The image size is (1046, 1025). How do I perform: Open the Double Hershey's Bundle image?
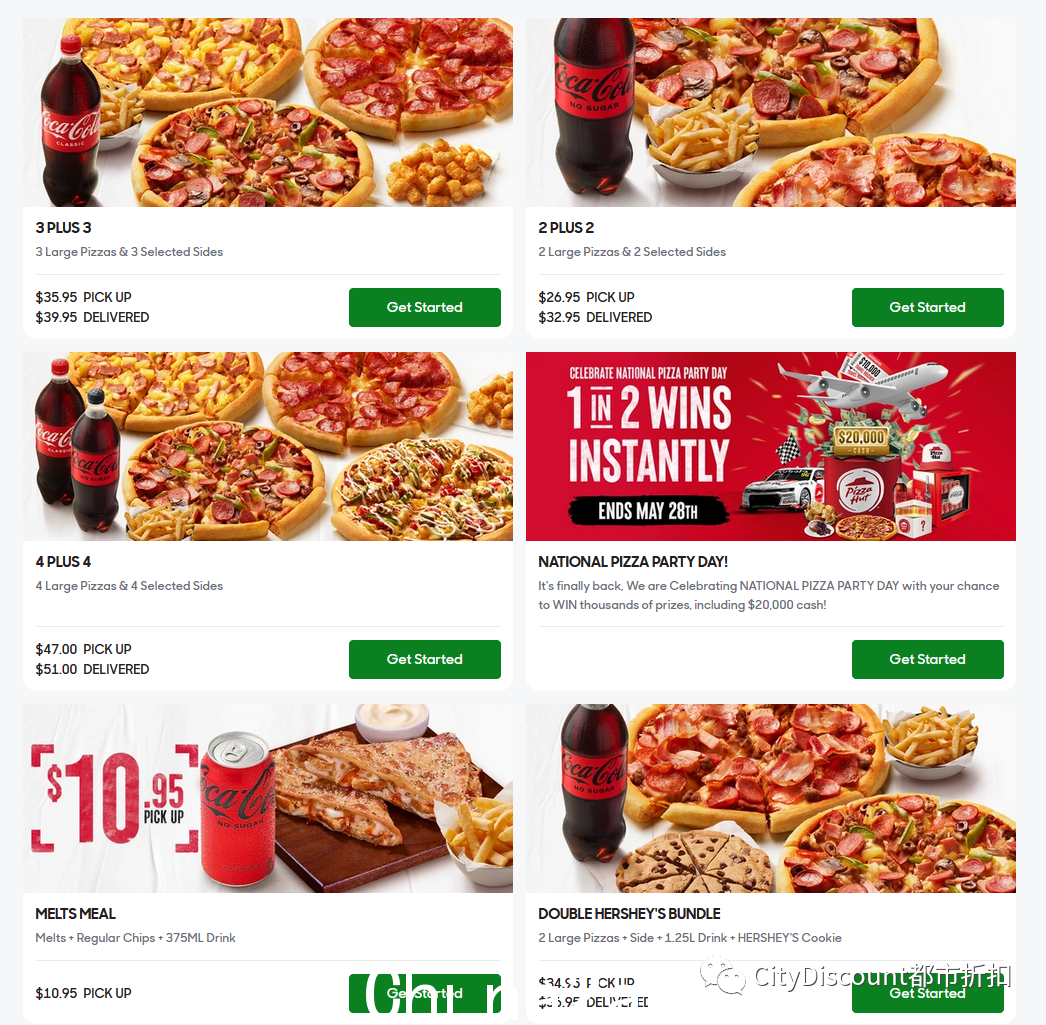pos(770,798)
